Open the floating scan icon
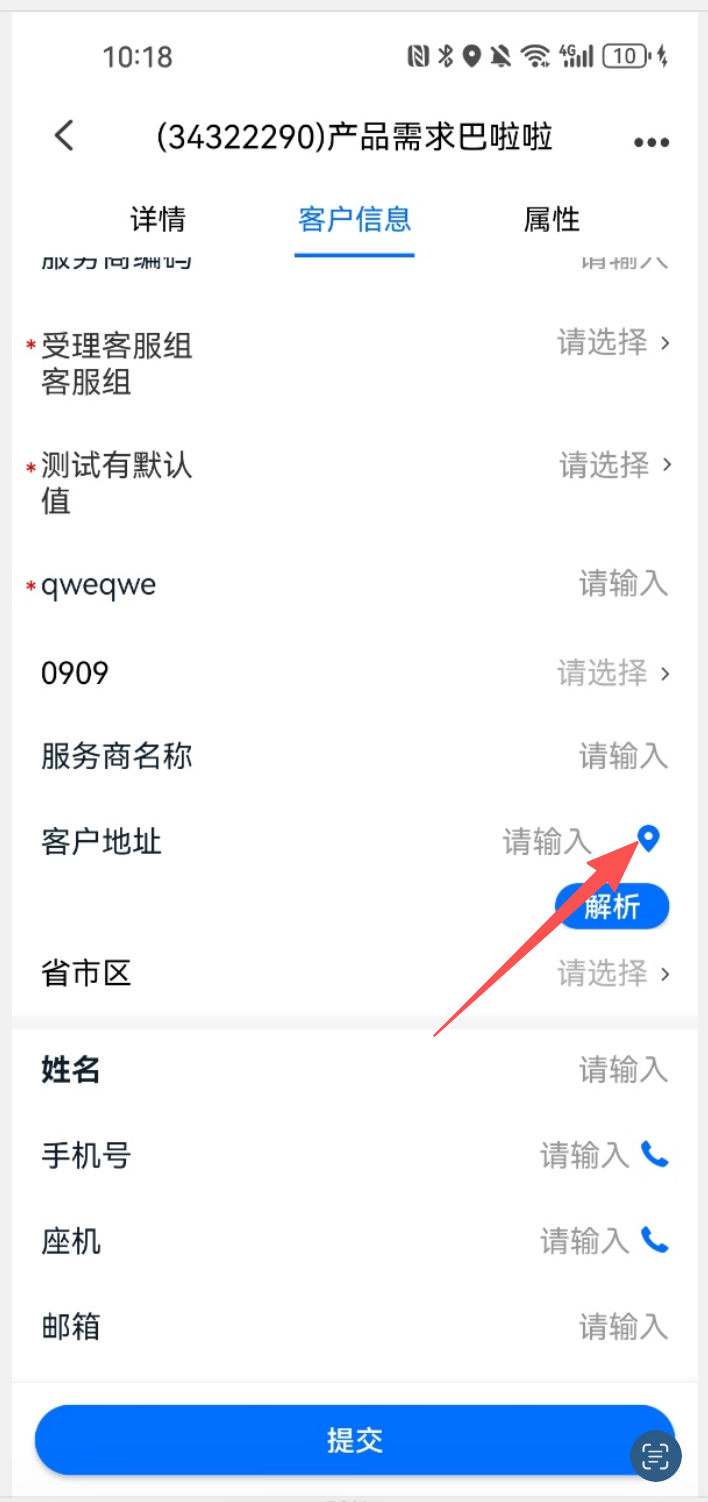Image resolution: width=708 pixels, height=1502 pixels. click(x=655, y=1455)
